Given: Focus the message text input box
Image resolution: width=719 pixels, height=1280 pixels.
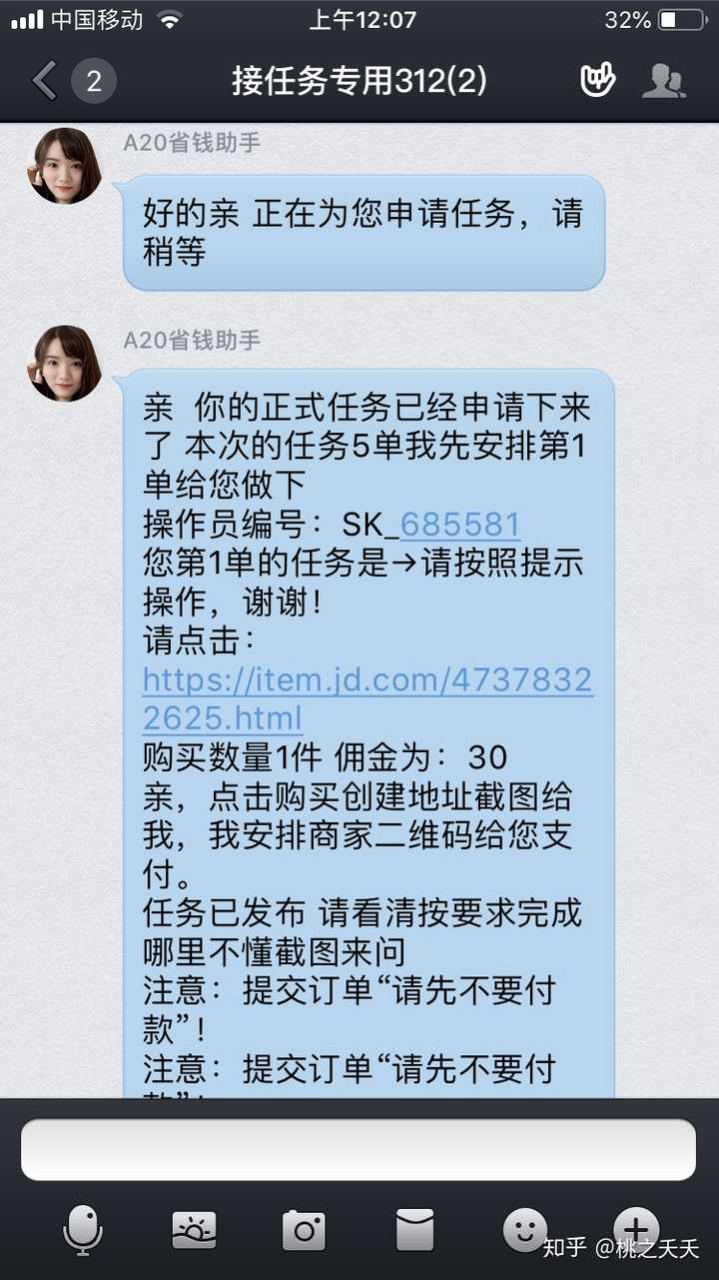Looking at the screenshot, I should 358,1149.
